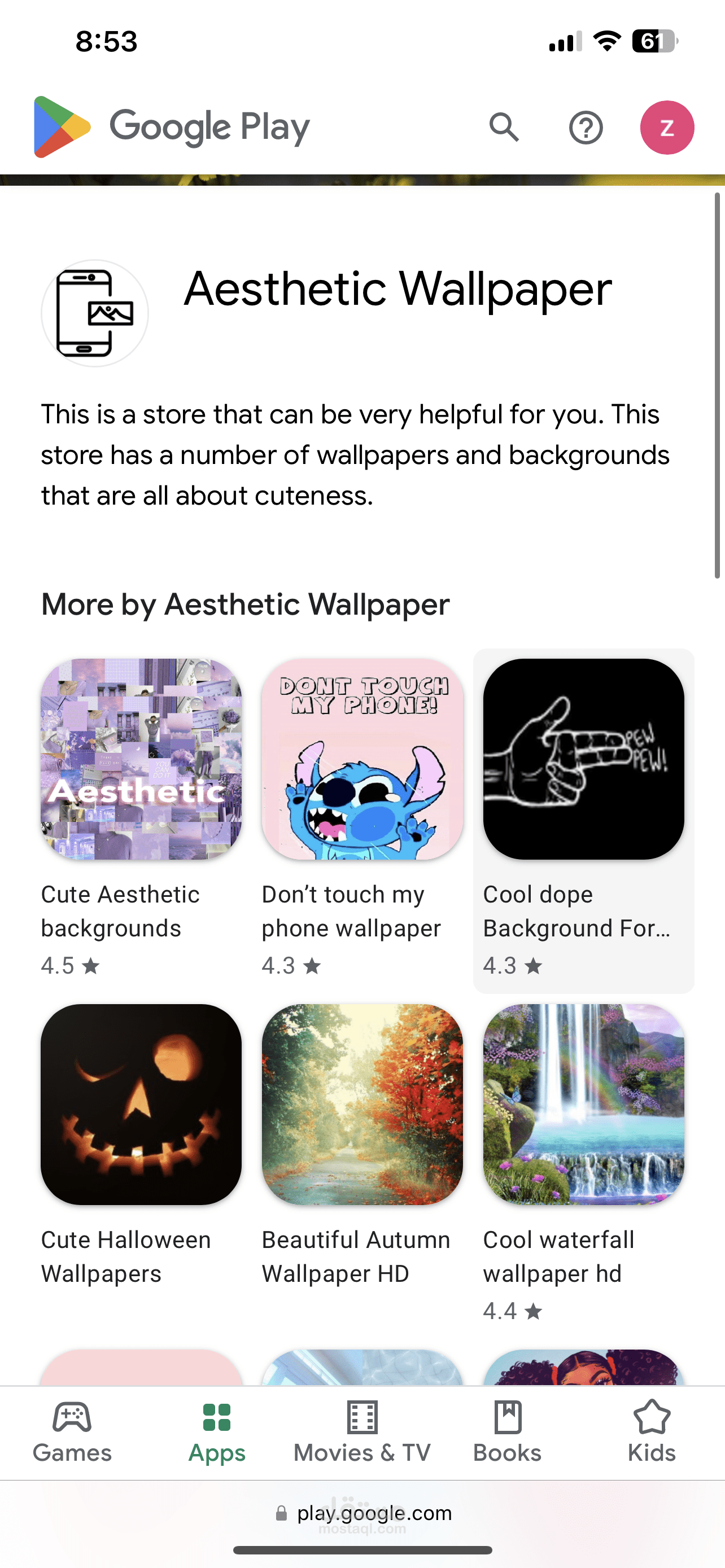Open Cool waterfall wallpaper hd app

click(583, 1104)
